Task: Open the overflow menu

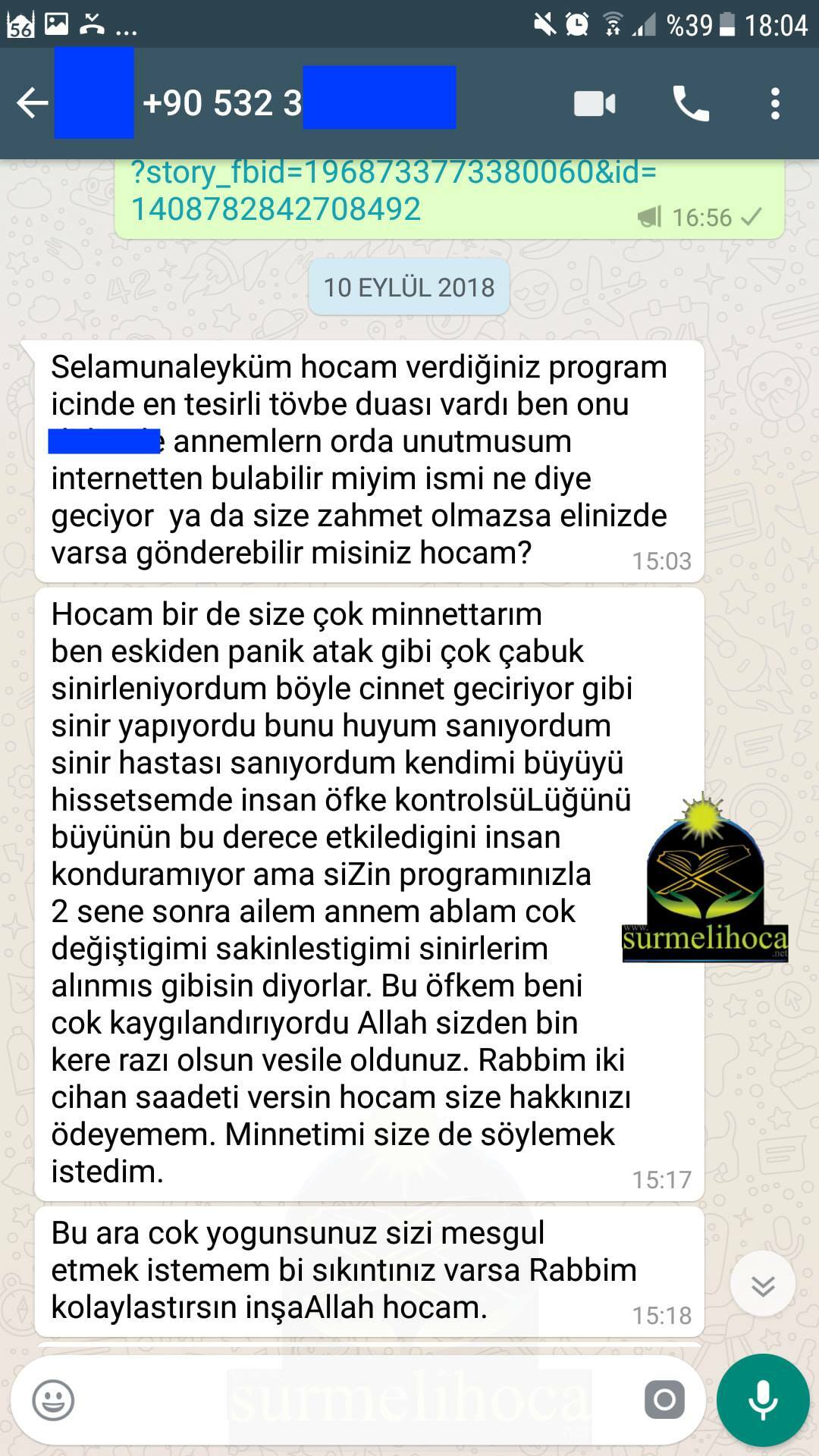Action: pos(775,103)
